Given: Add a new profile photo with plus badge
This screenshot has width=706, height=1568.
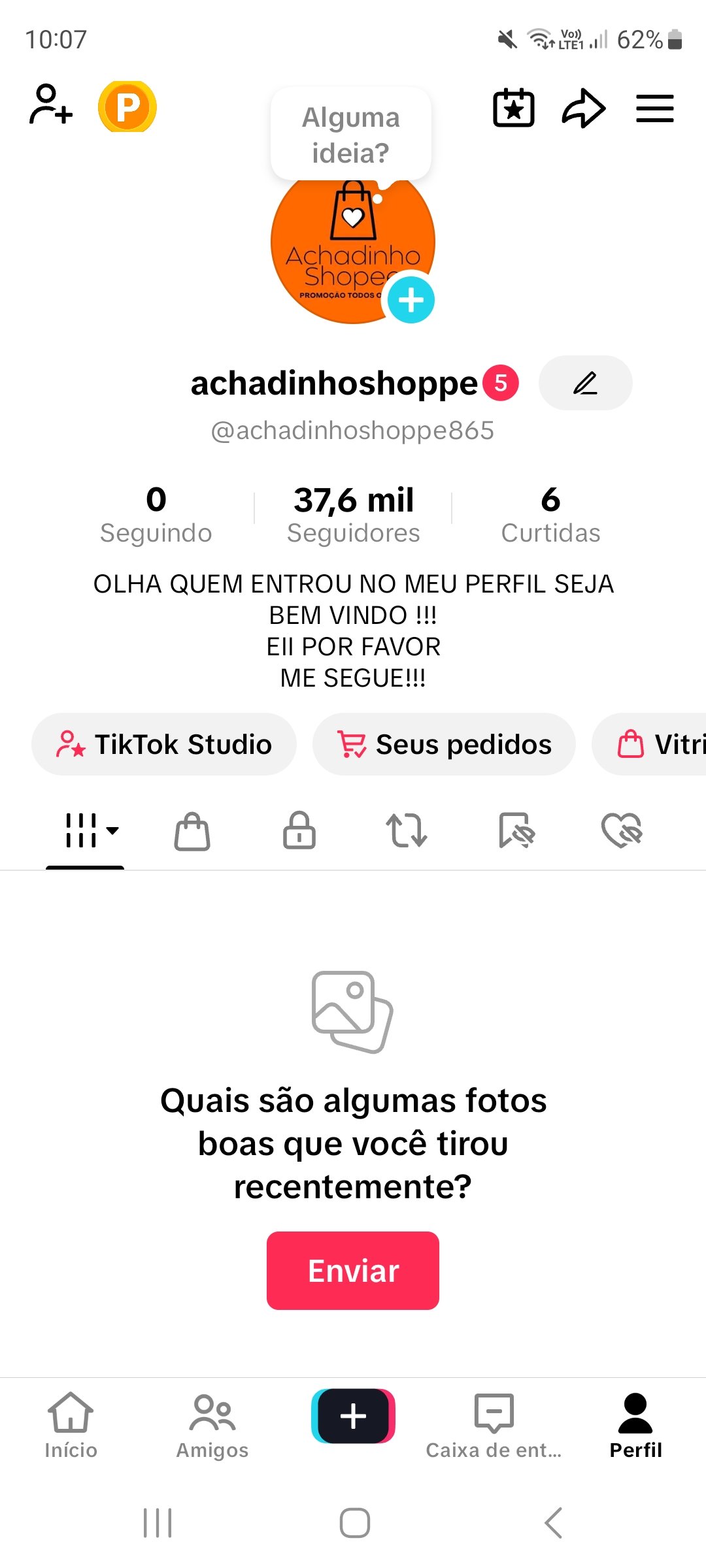Looking at the screenshot, I should pos(411,301).
